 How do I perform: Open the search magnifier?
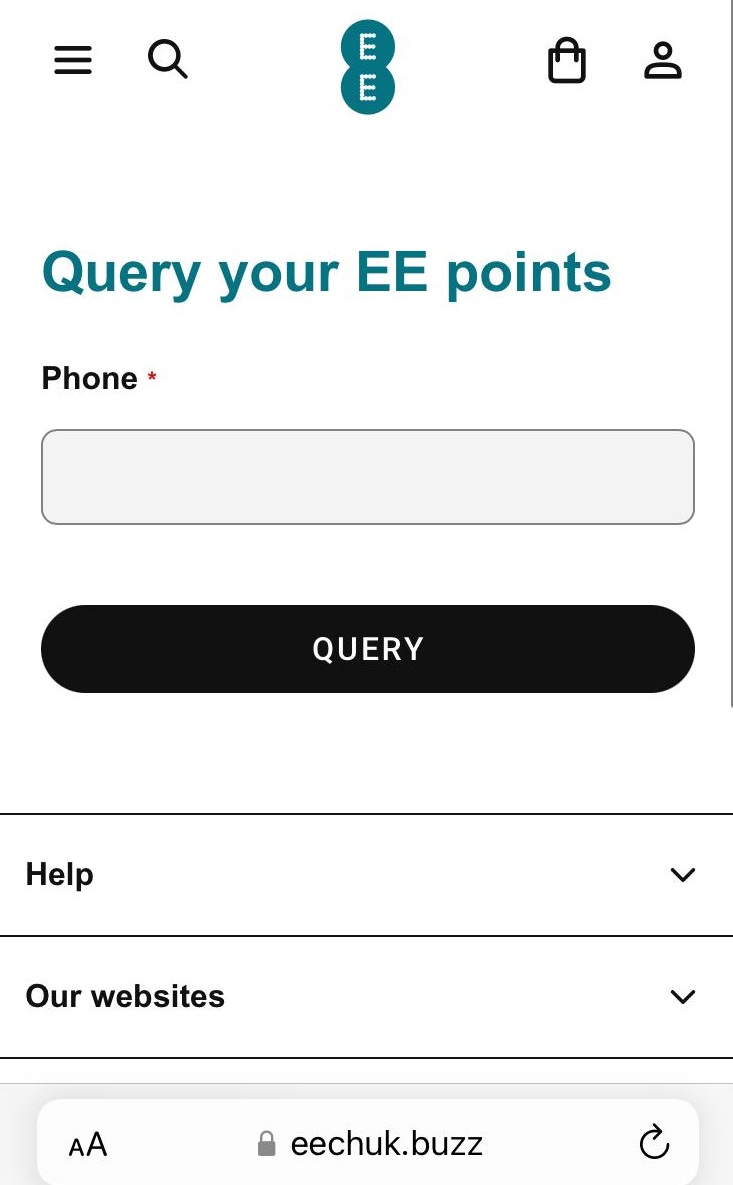(167, 60)
